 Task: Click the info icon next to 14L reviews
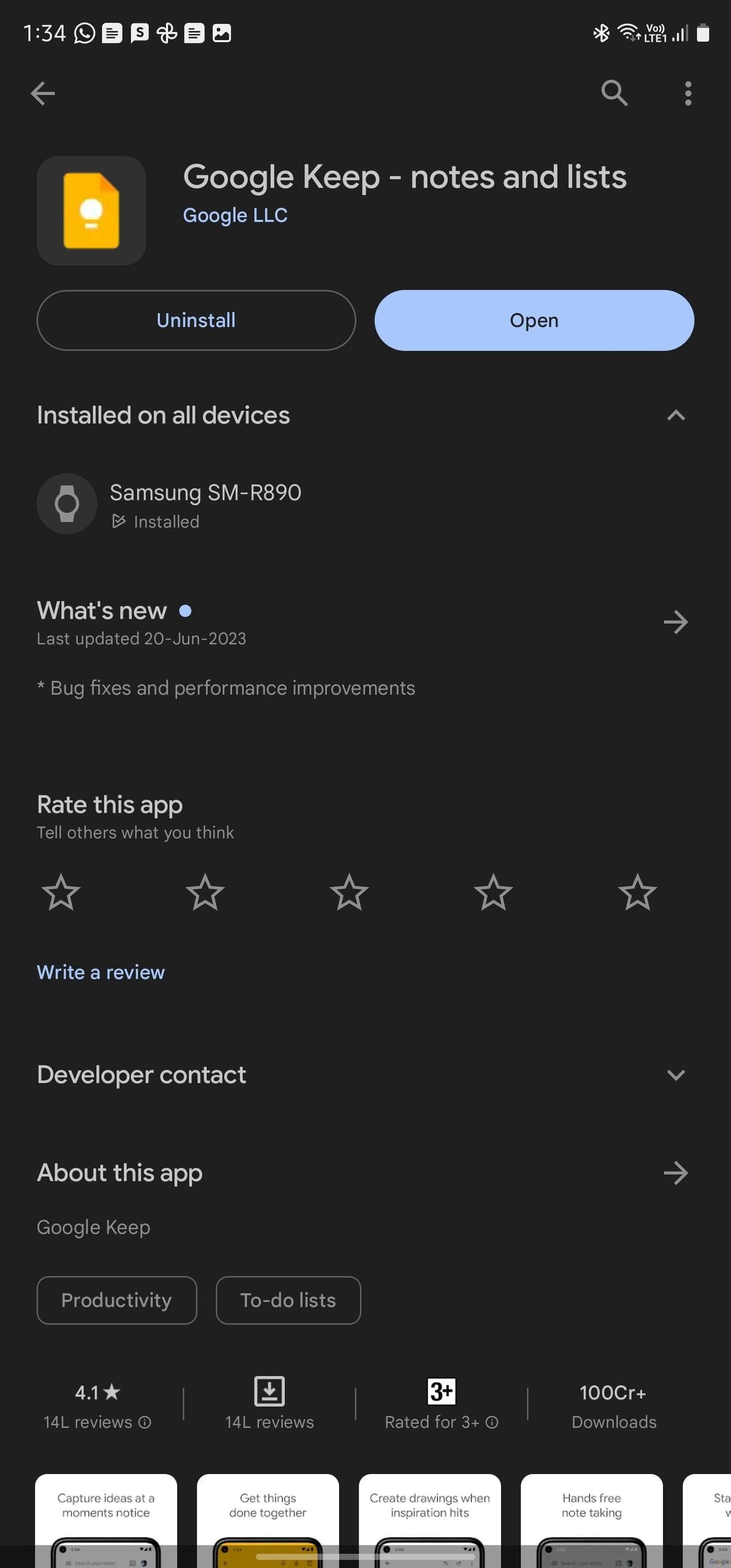(x=145, y=1422)
